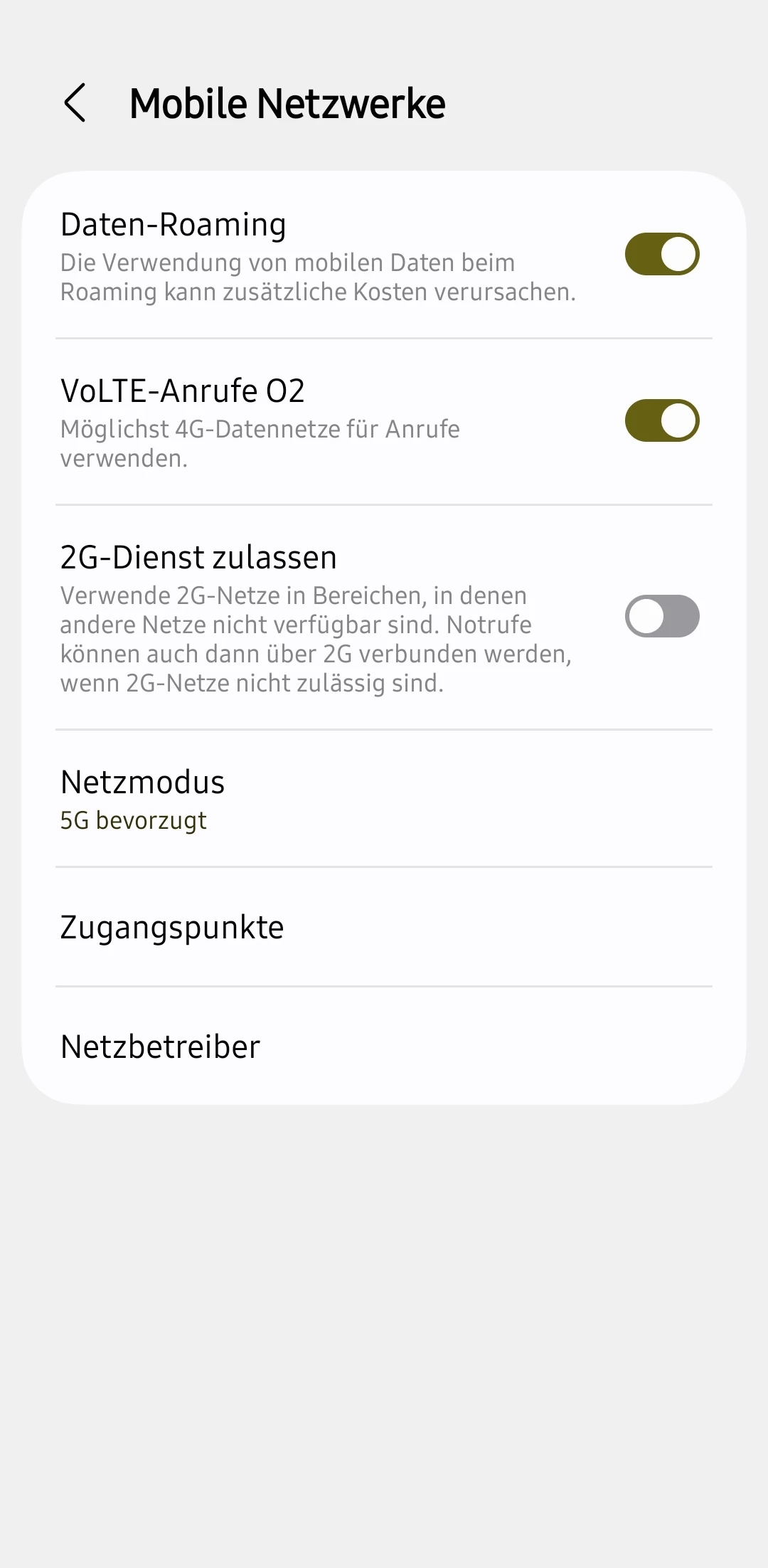Go back from Mobile Netzwerke
The width and height of the screenshot is (768, 1568).
click(75, 103)
